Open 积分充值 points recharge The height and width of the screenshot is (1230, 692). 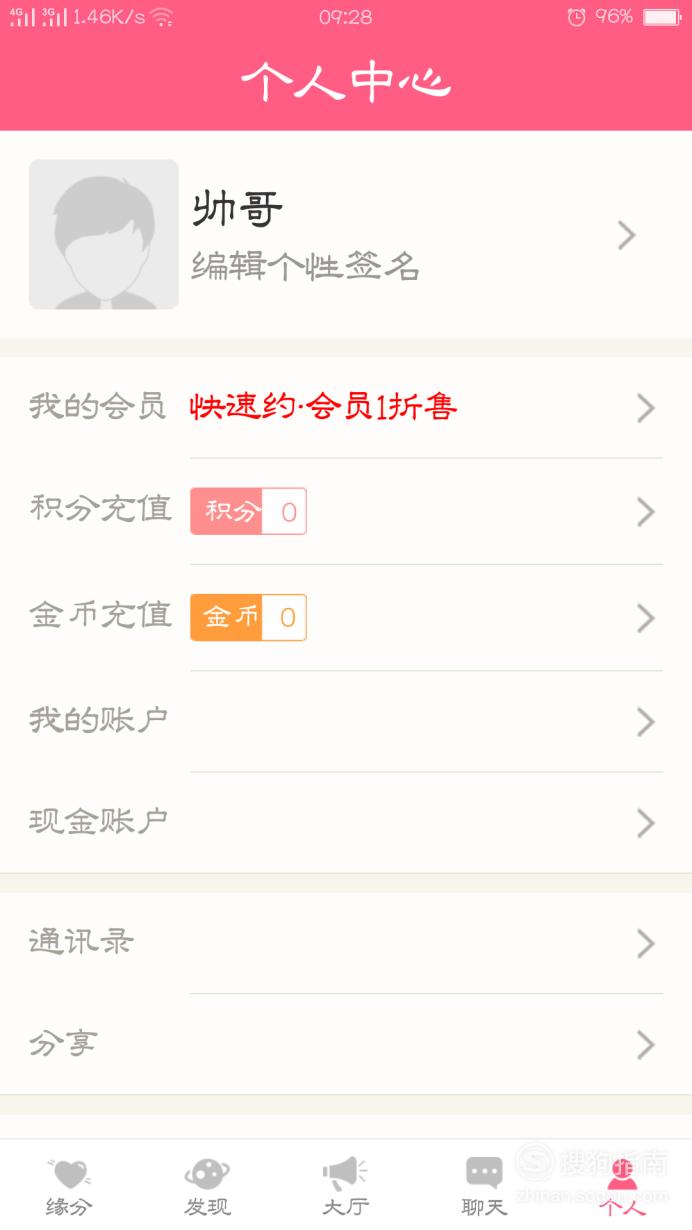tap(346, 512)
